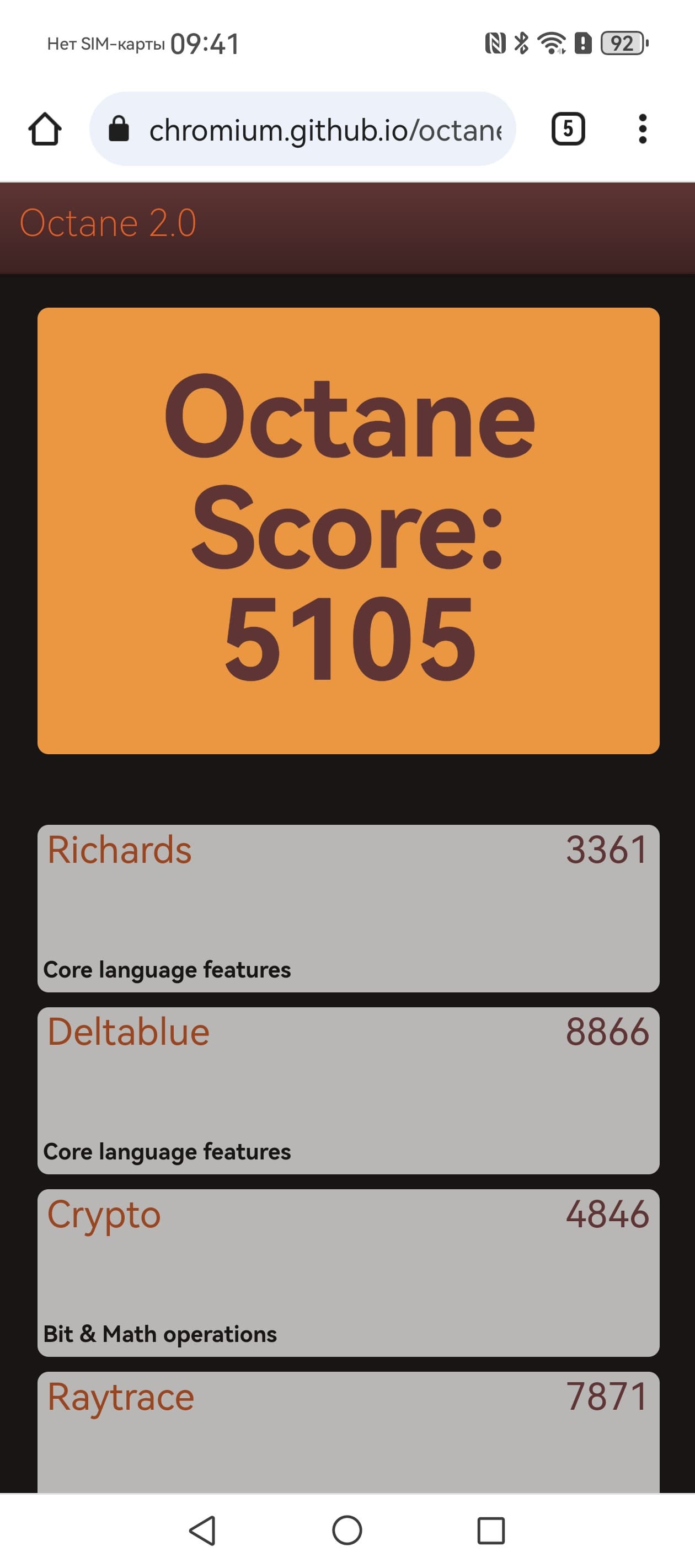The width and height of the screenshot is (695, 1568).
Task: Go to the browser home page
Action: pos(45,129)
